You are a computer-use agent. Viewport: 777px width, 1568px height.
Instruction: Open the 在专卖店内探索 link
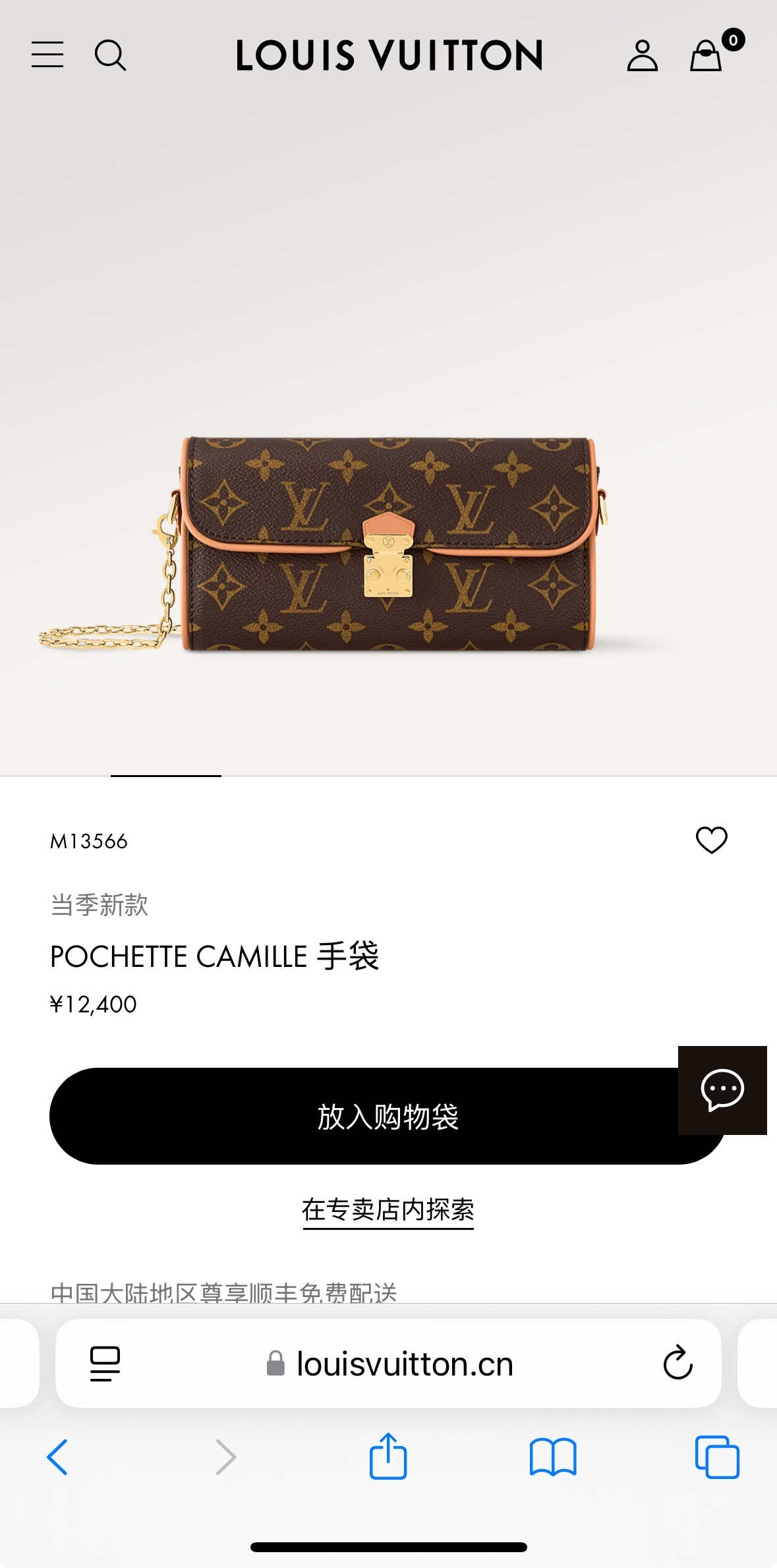click(388, 1210)
